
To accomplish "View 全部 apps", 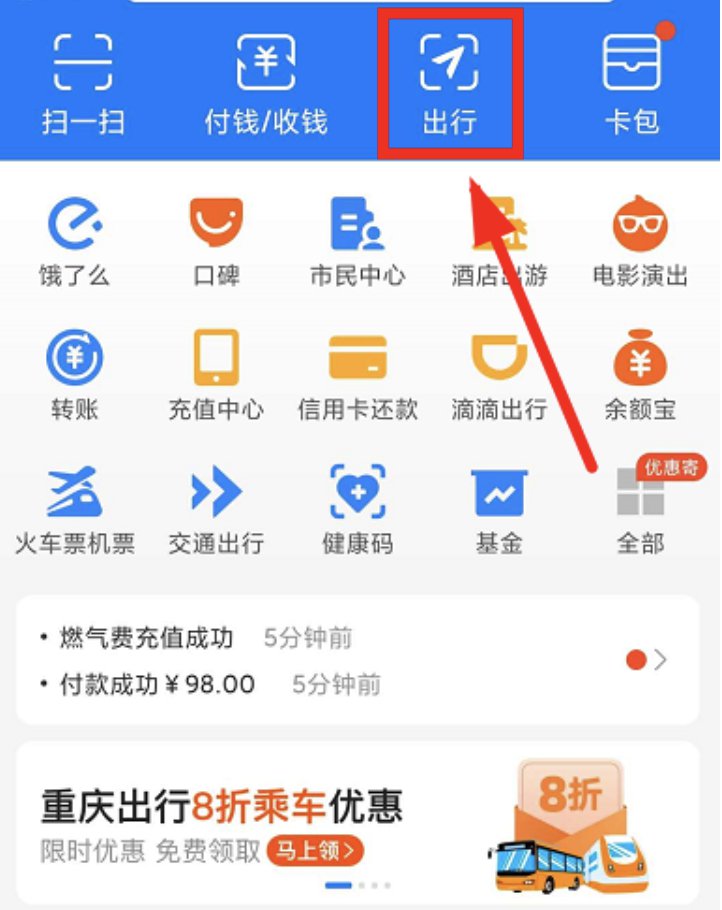I will pos(640,510).
